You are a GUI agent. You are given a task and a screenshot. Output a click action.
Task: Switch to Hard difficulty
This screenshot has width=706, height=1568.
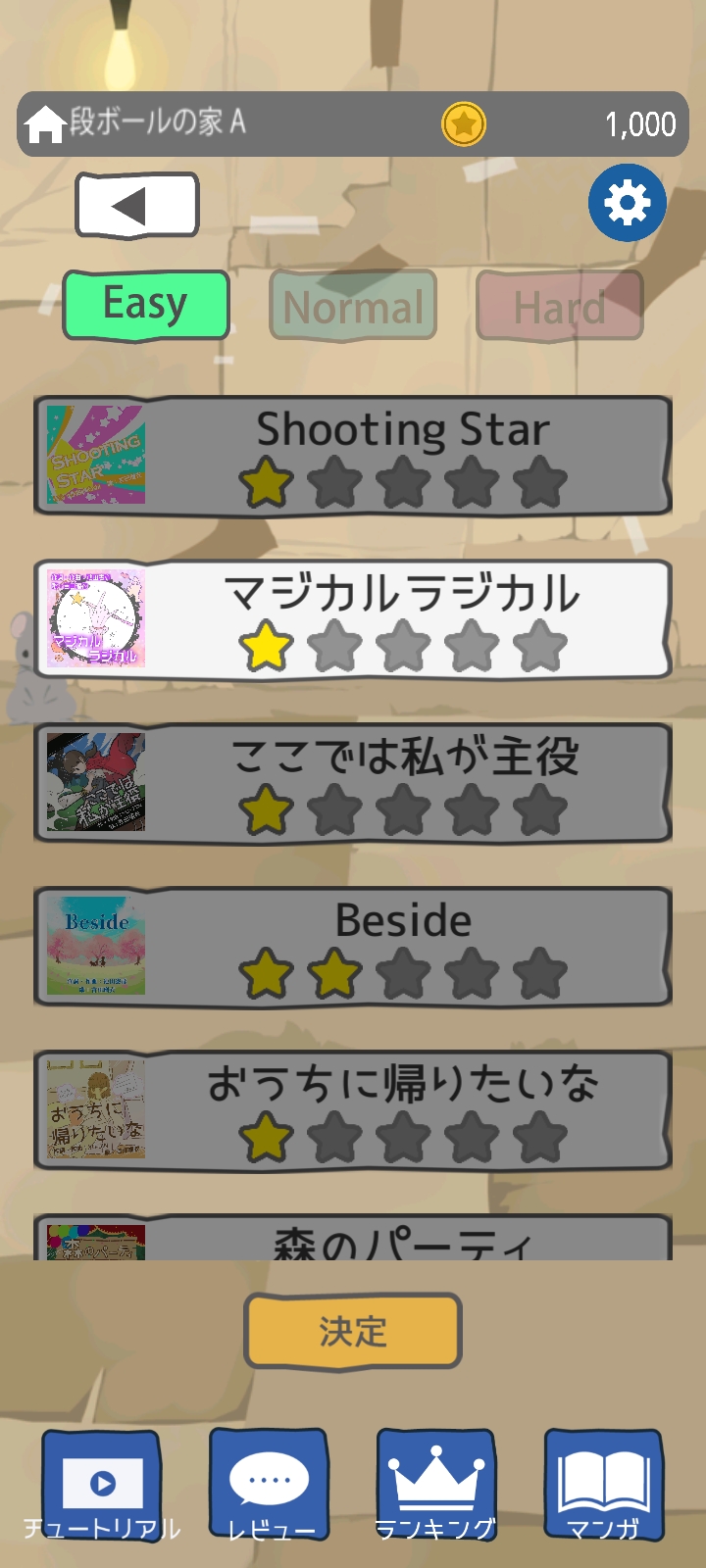560,306
